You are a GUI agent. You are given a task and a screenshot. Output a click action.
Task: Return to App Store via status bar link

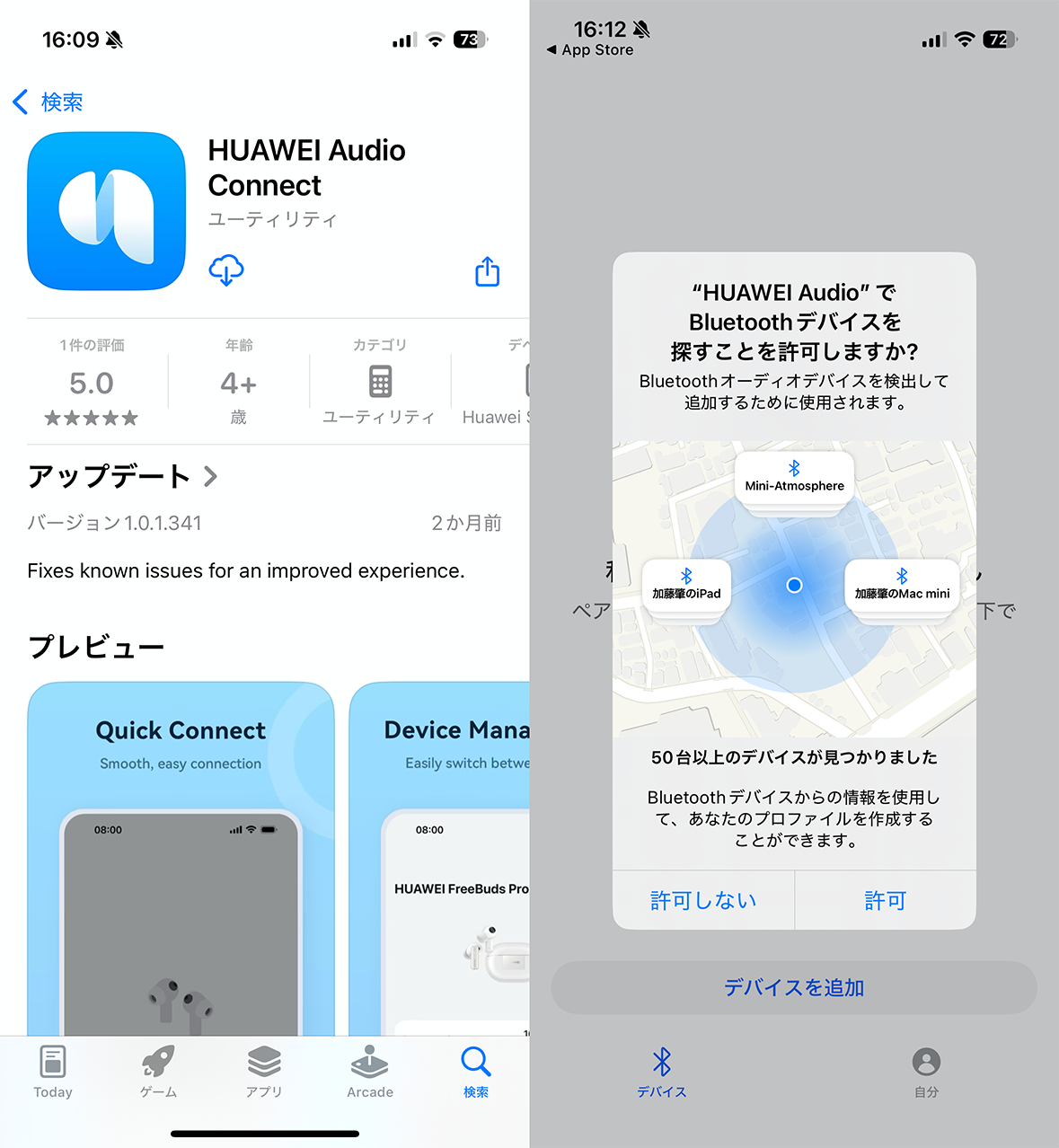590,50
